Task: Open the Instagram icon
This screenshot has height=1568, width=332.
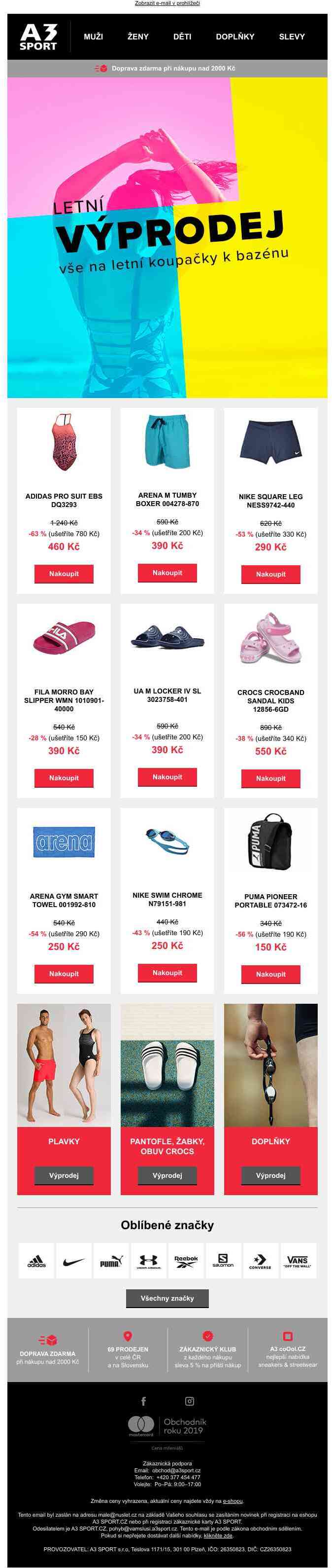Action: coord(190,1401)
